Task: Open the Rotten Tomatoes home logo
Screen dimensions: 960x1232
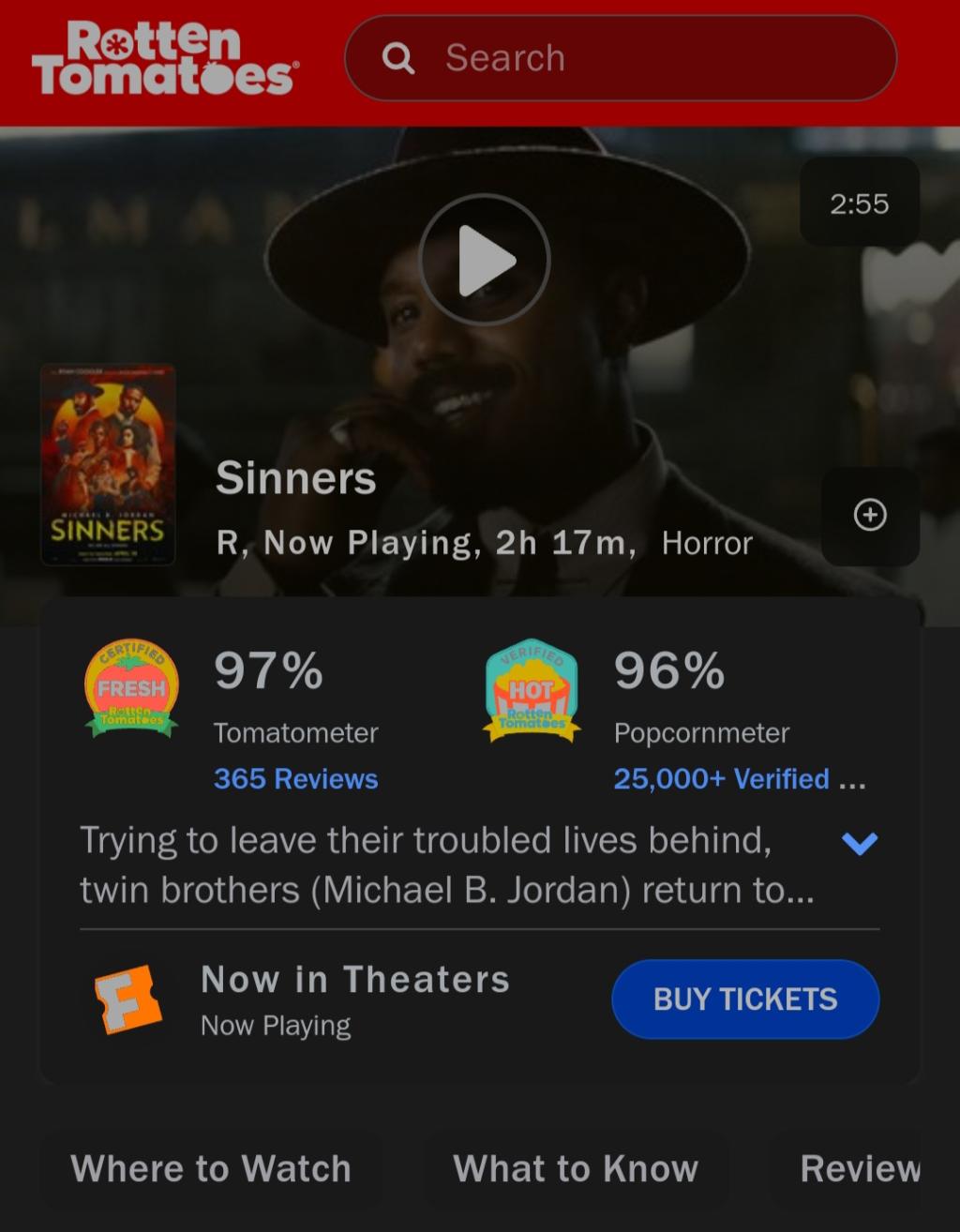Action: click(x=165, y=58)
